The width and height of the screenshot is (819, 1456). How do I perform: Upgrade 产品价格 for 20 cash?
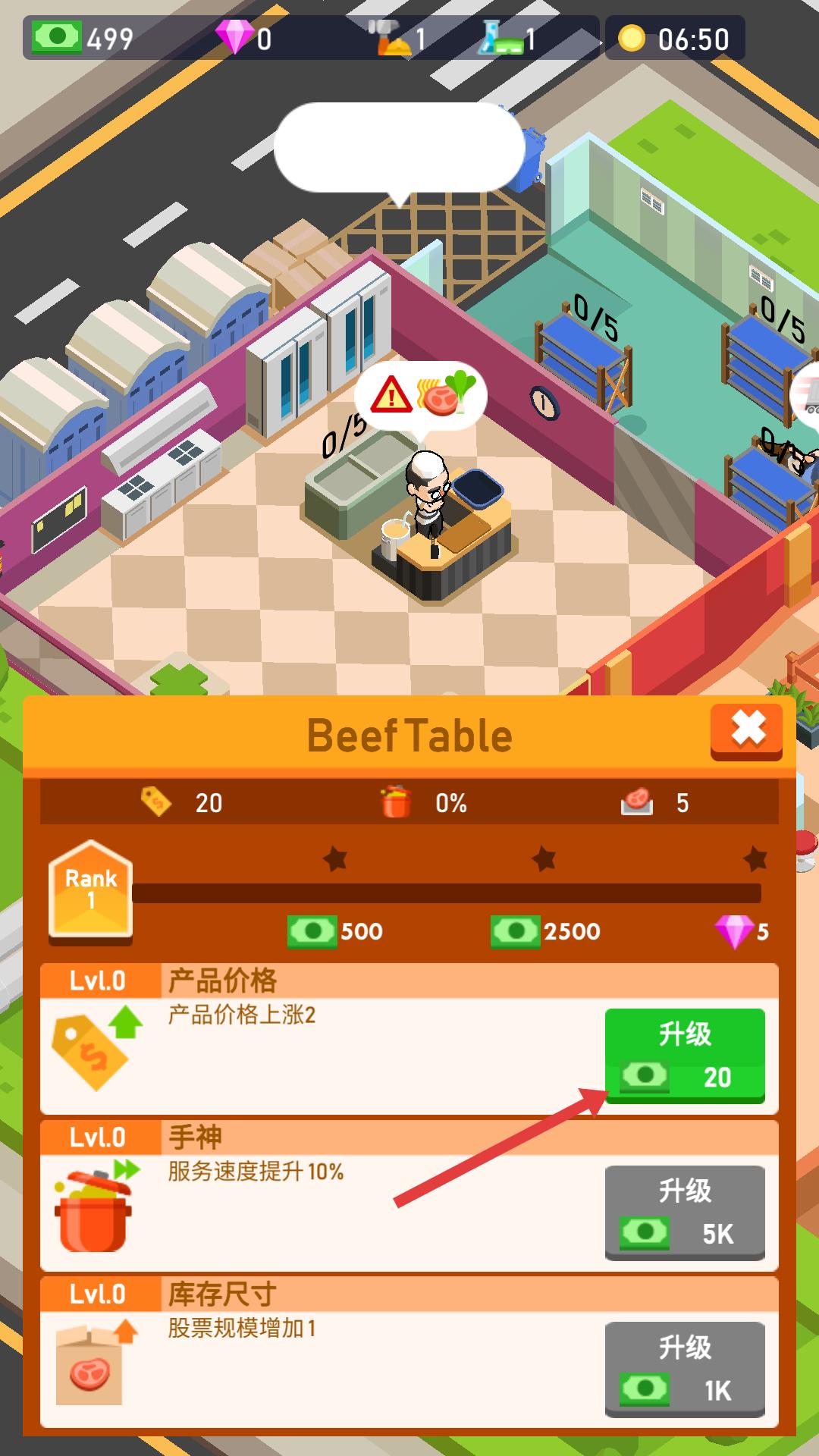coord(684,1055)
